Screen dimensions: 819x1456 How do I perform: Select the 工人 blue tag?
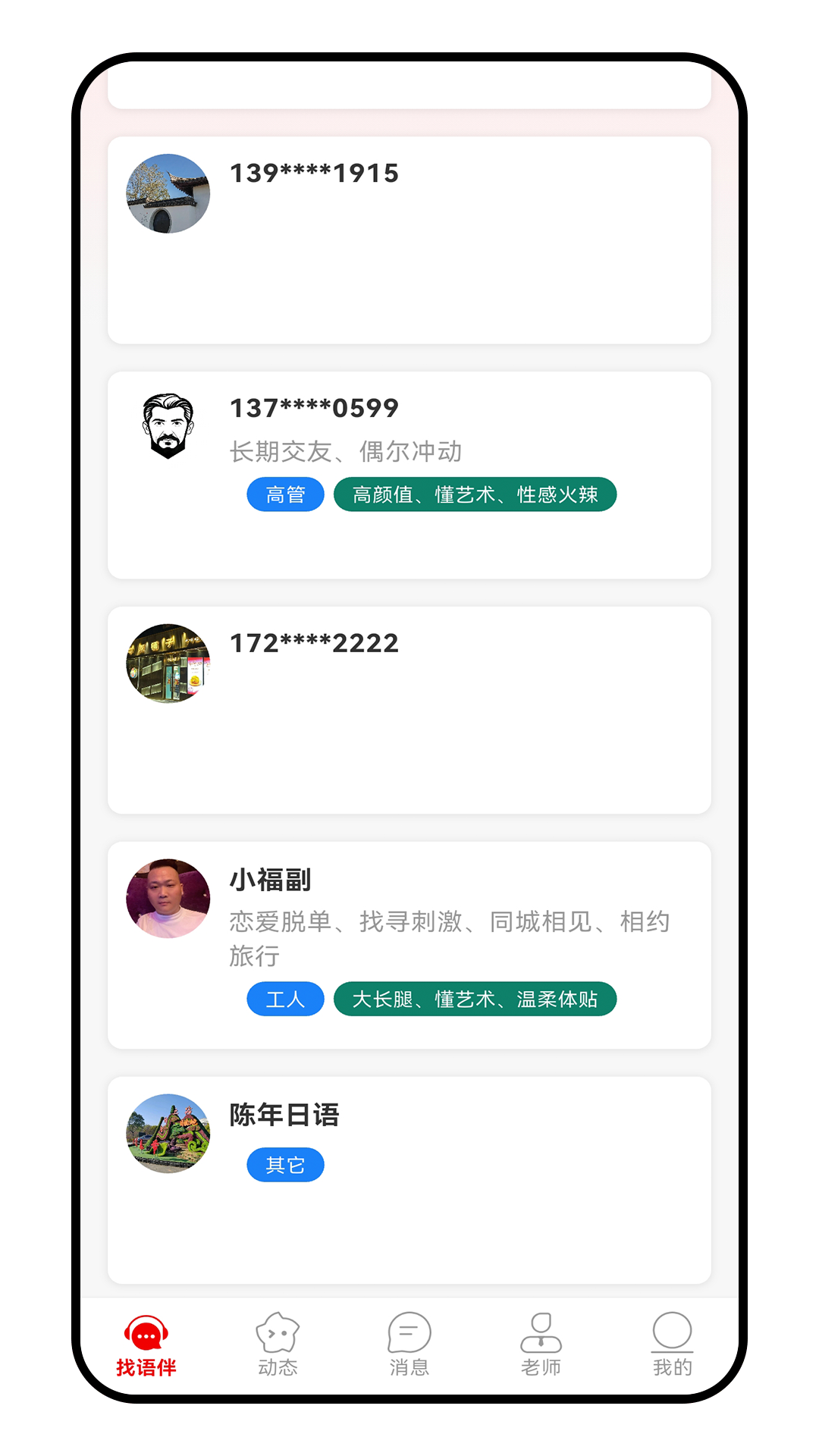(285, 999)
